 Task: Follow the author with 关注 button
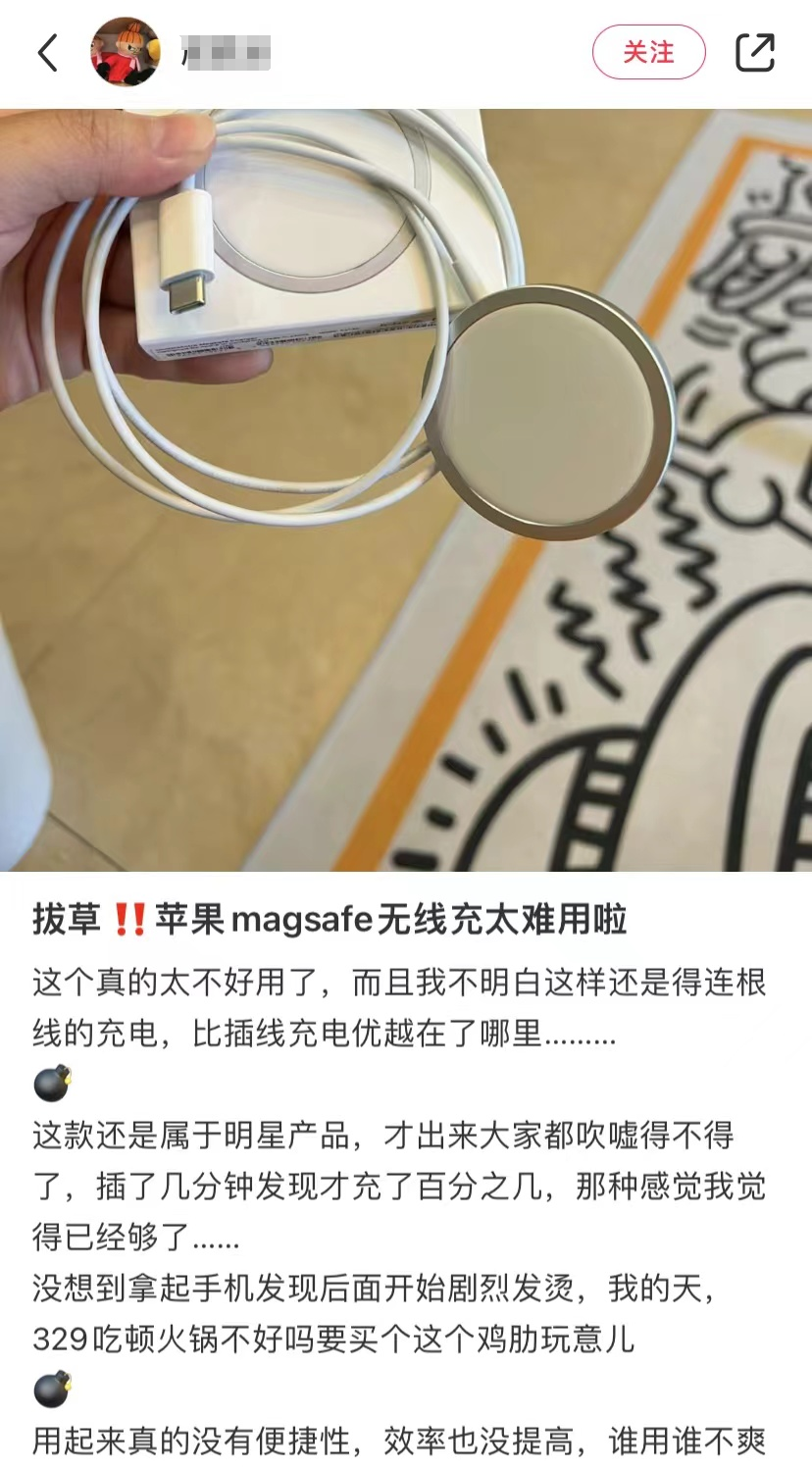click(648, 53)
